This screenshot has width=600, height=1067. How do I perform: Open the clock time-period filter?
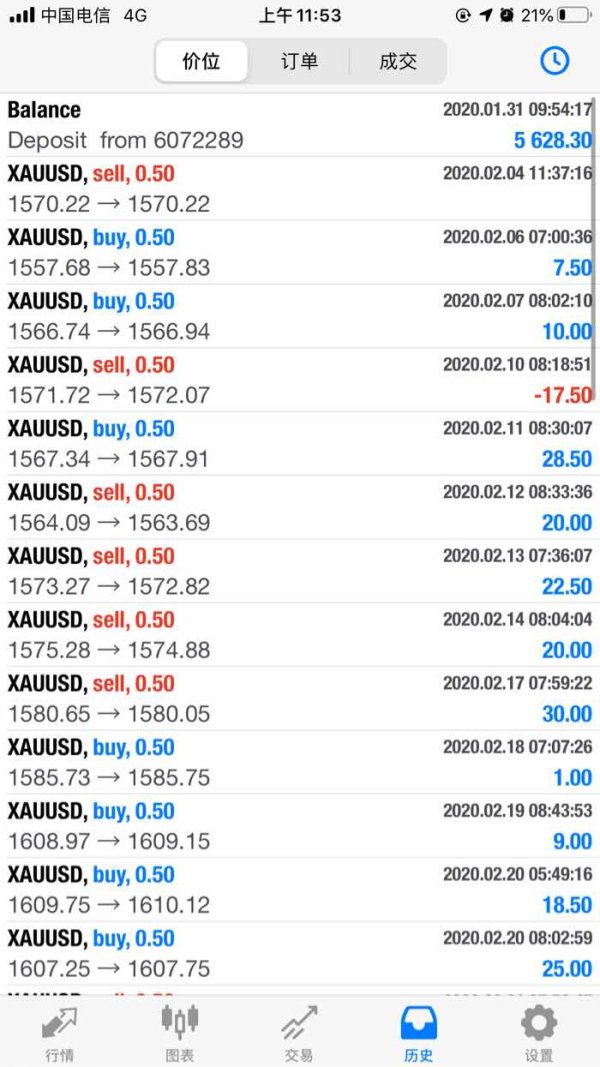tap(554, 60)
